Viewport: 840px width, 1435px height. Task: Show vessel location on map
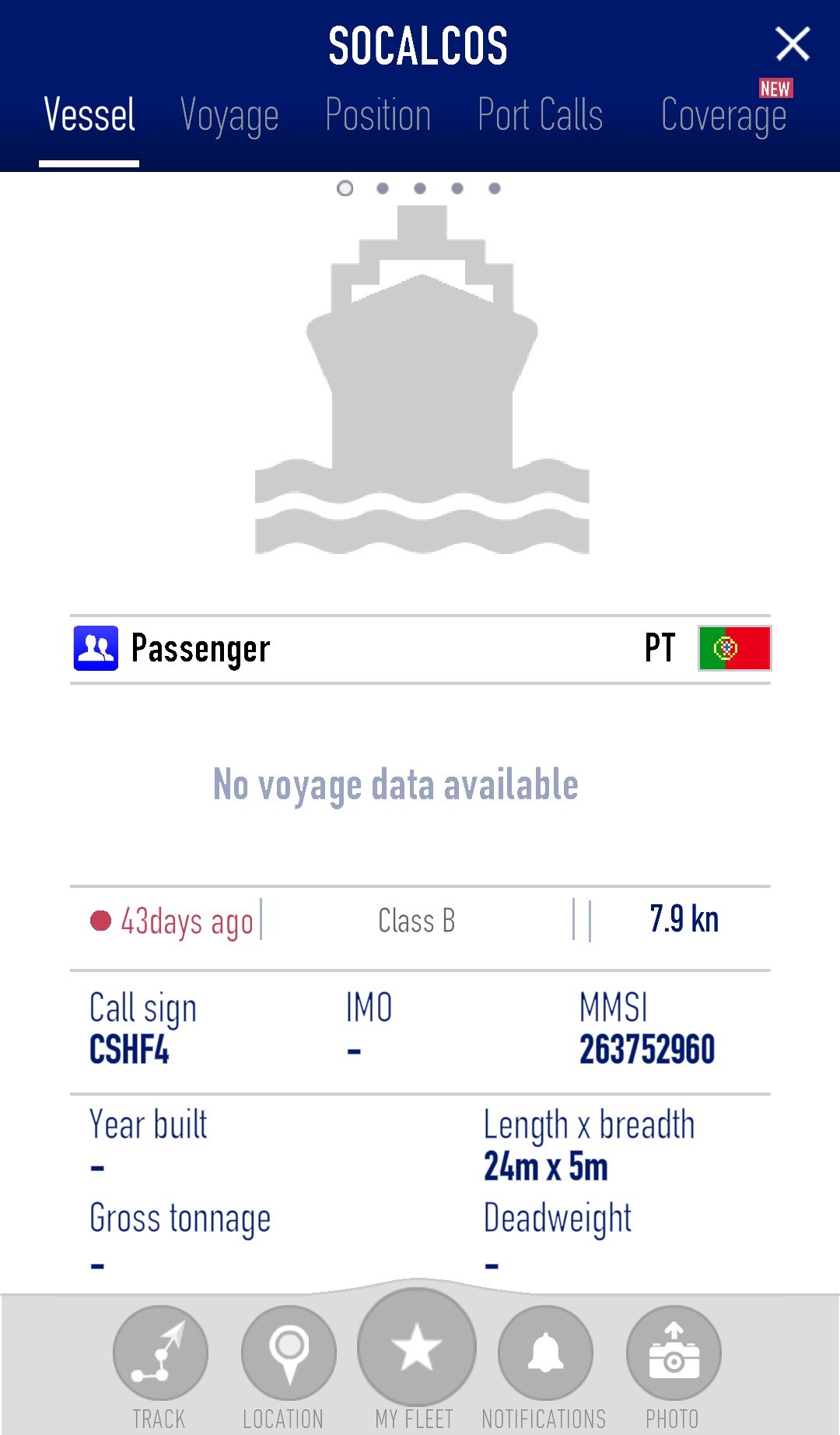pyautogui.click(x=289, y=1353)
